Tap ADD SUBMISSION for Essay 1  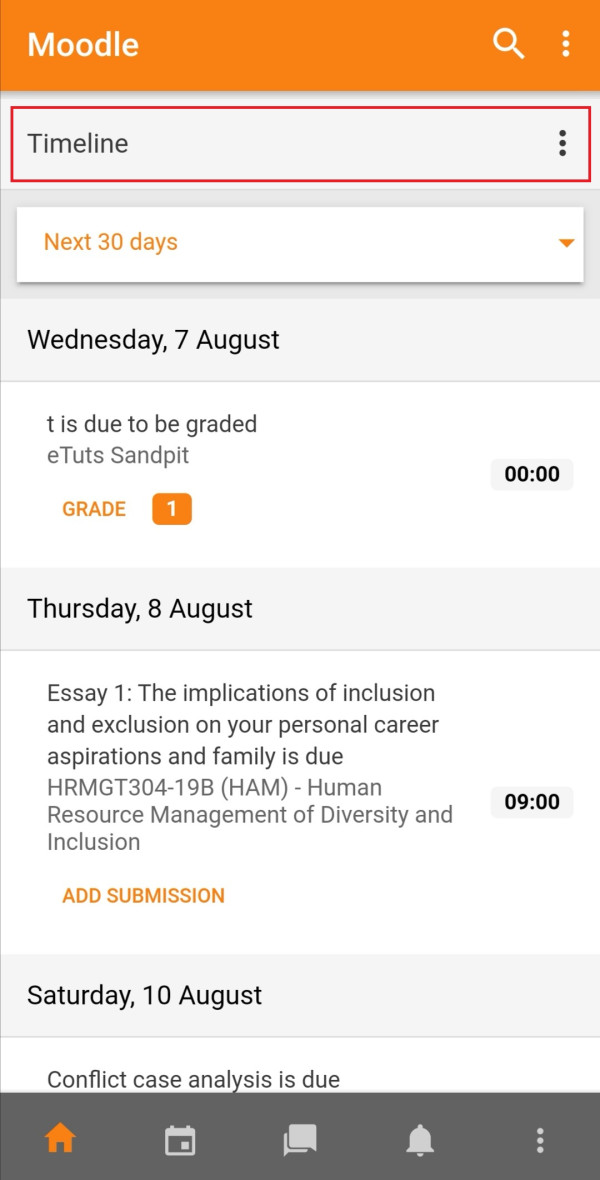[x=144, y=896]
